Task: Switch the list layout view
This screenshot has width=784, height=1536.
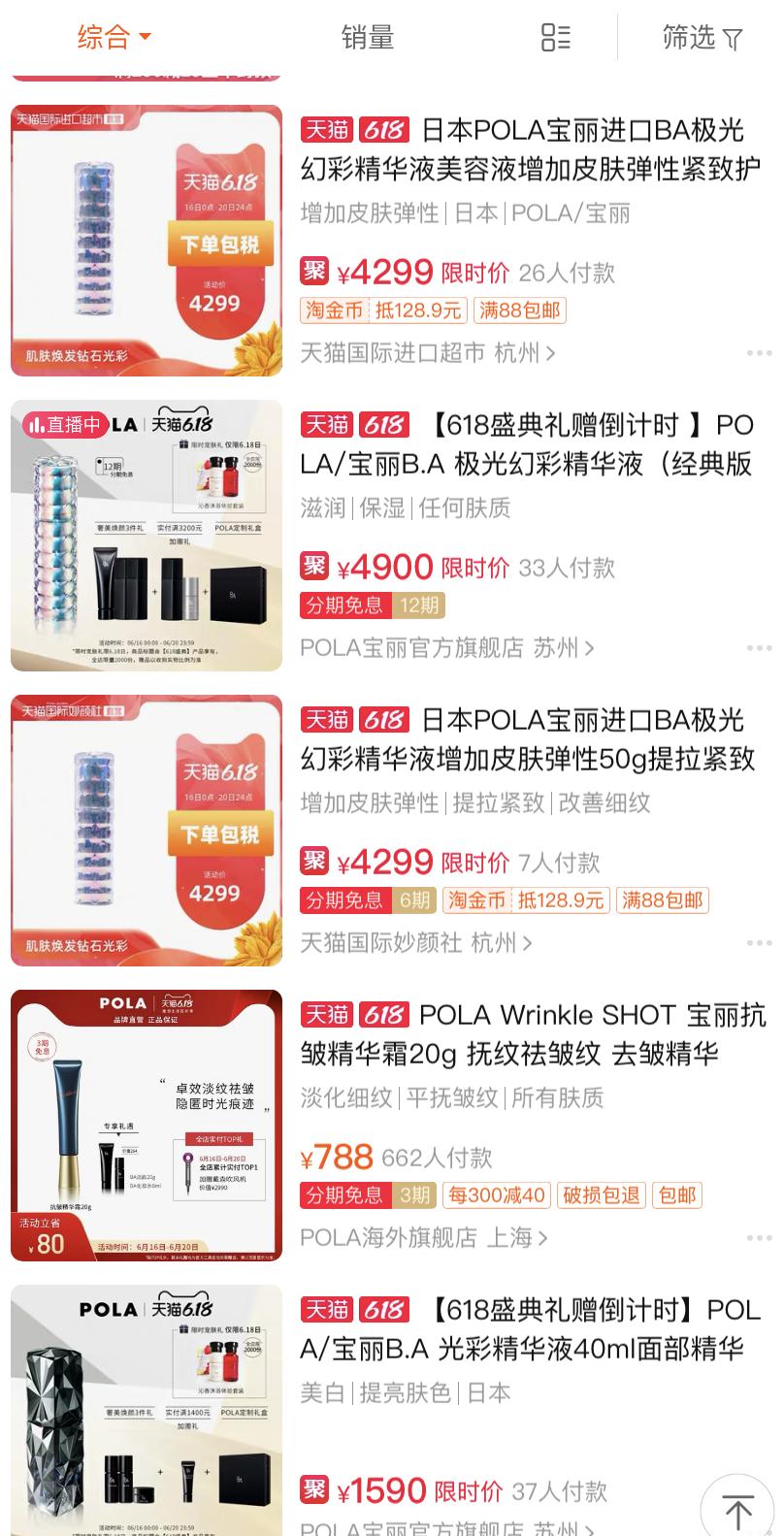Action: pyautogui.click(x=555, y=38)
